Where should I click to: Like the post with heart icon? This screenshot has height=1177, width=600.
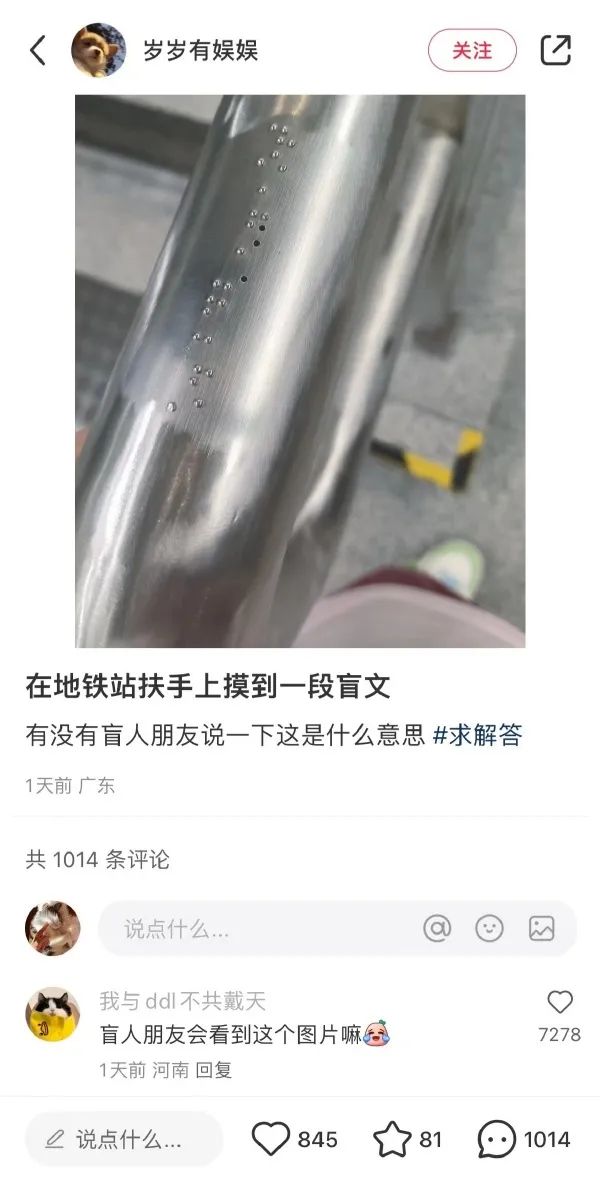point(270,1139)
